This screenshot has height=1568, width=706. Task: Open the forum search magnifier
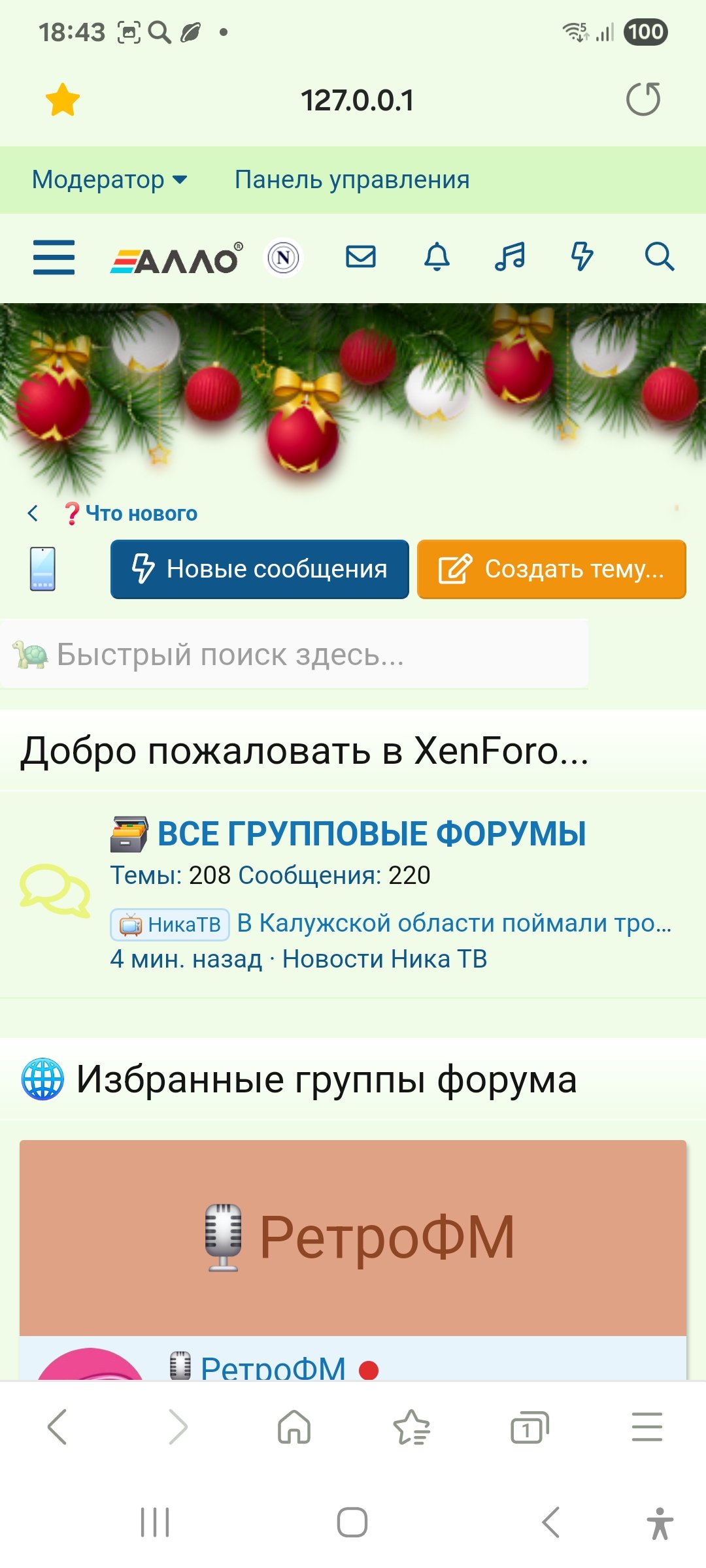[659, 257]
